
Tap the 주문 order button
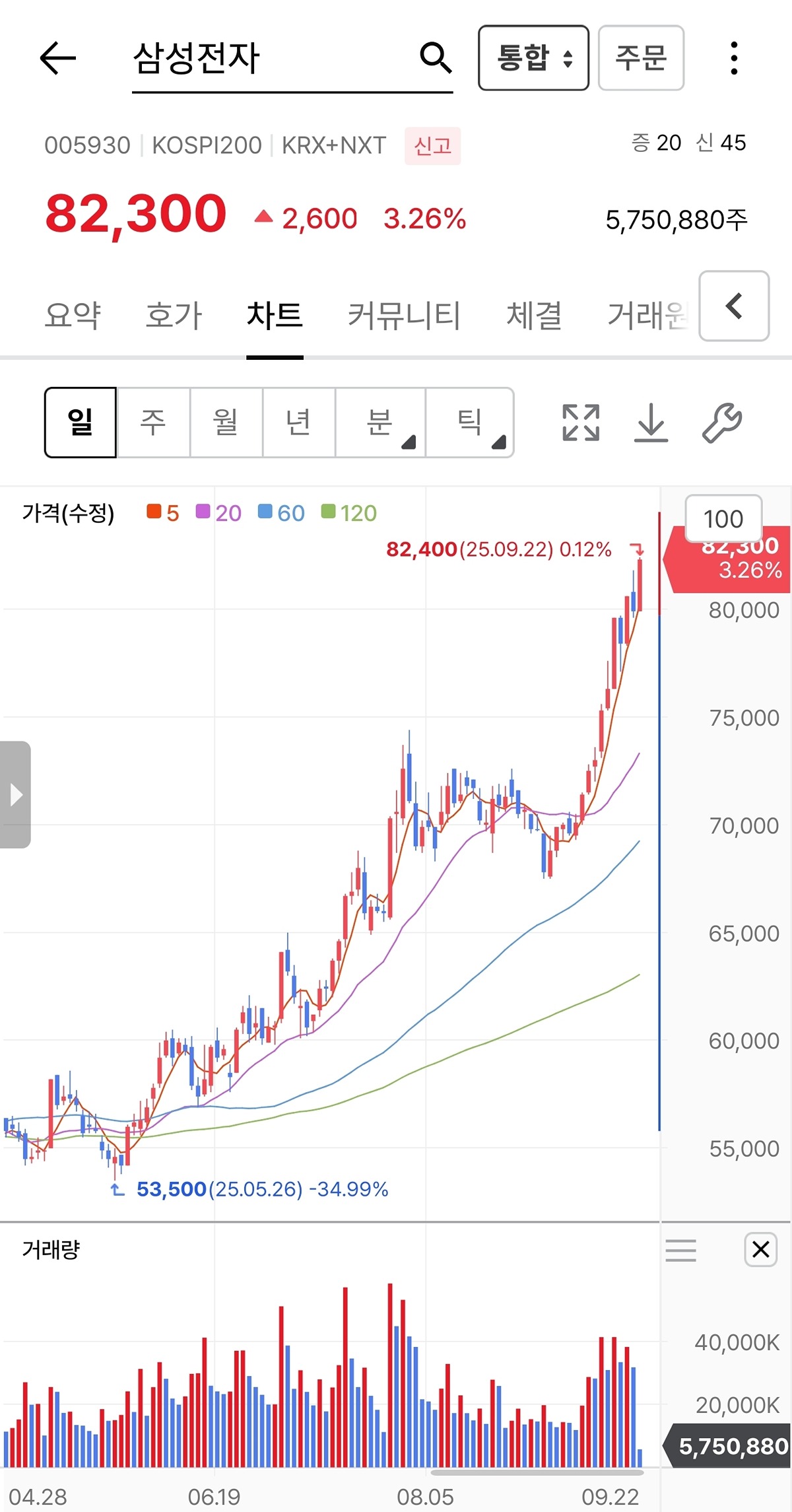[x=641, y=58]
